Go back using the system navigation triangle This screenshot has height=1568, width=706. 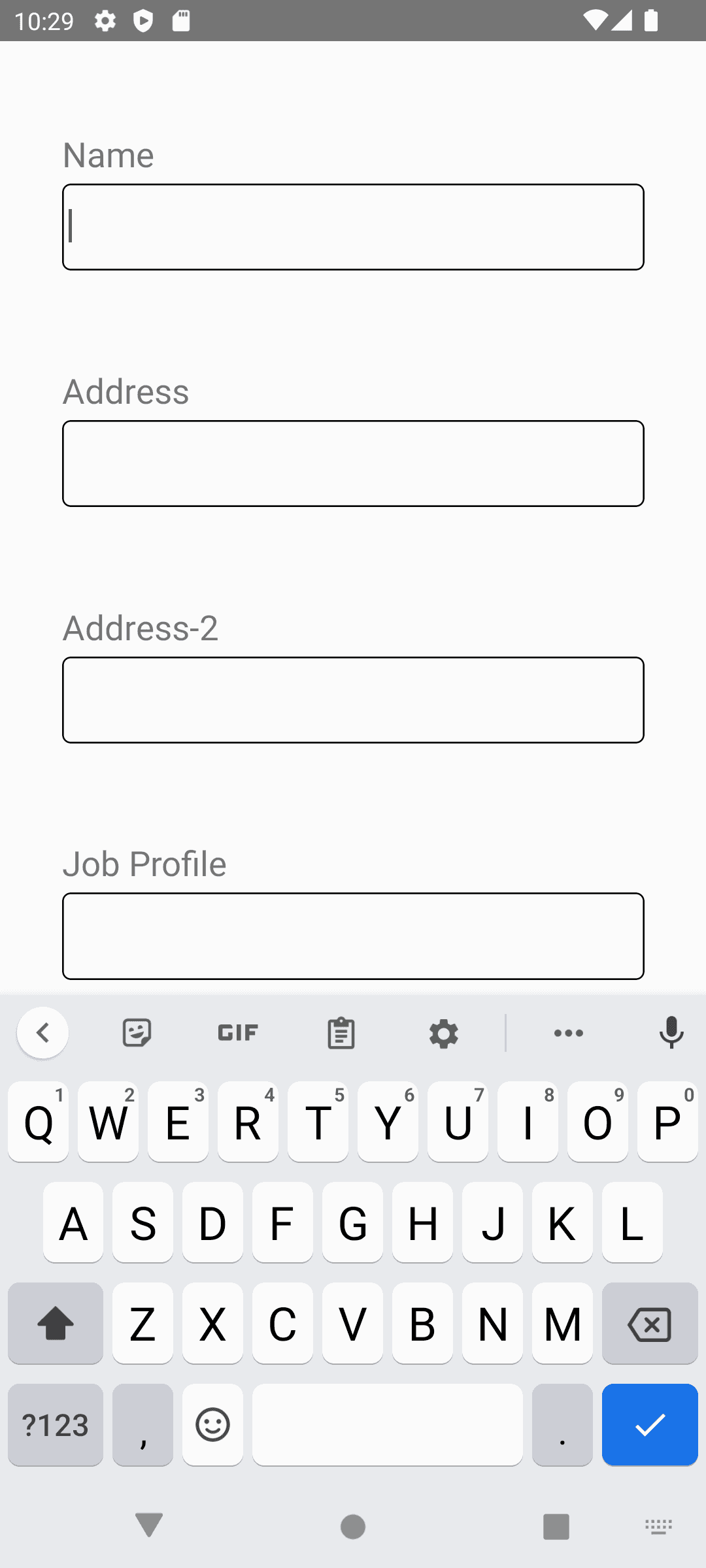coord(149,1526)
